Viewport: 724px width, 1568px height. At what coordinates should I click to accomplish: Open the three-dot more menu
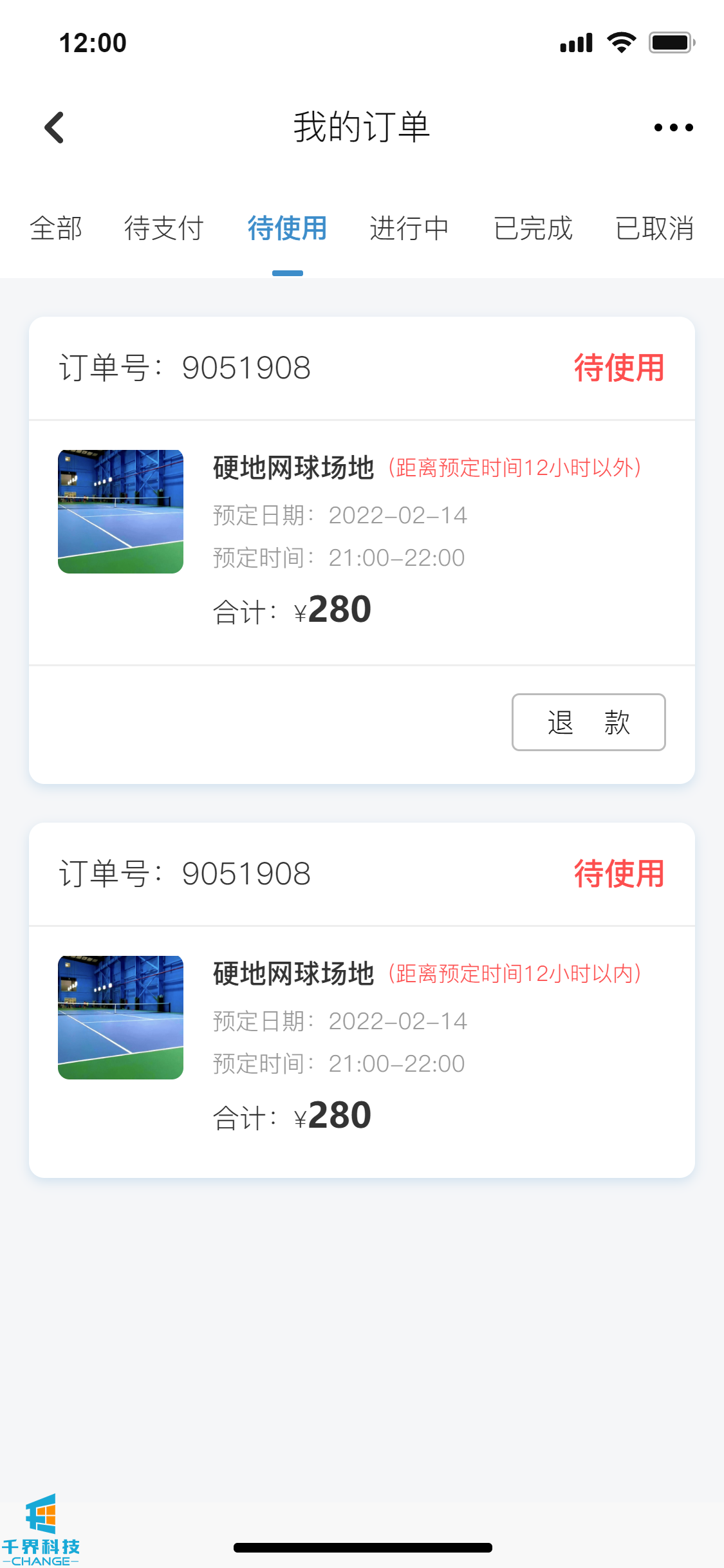(673, 127)
